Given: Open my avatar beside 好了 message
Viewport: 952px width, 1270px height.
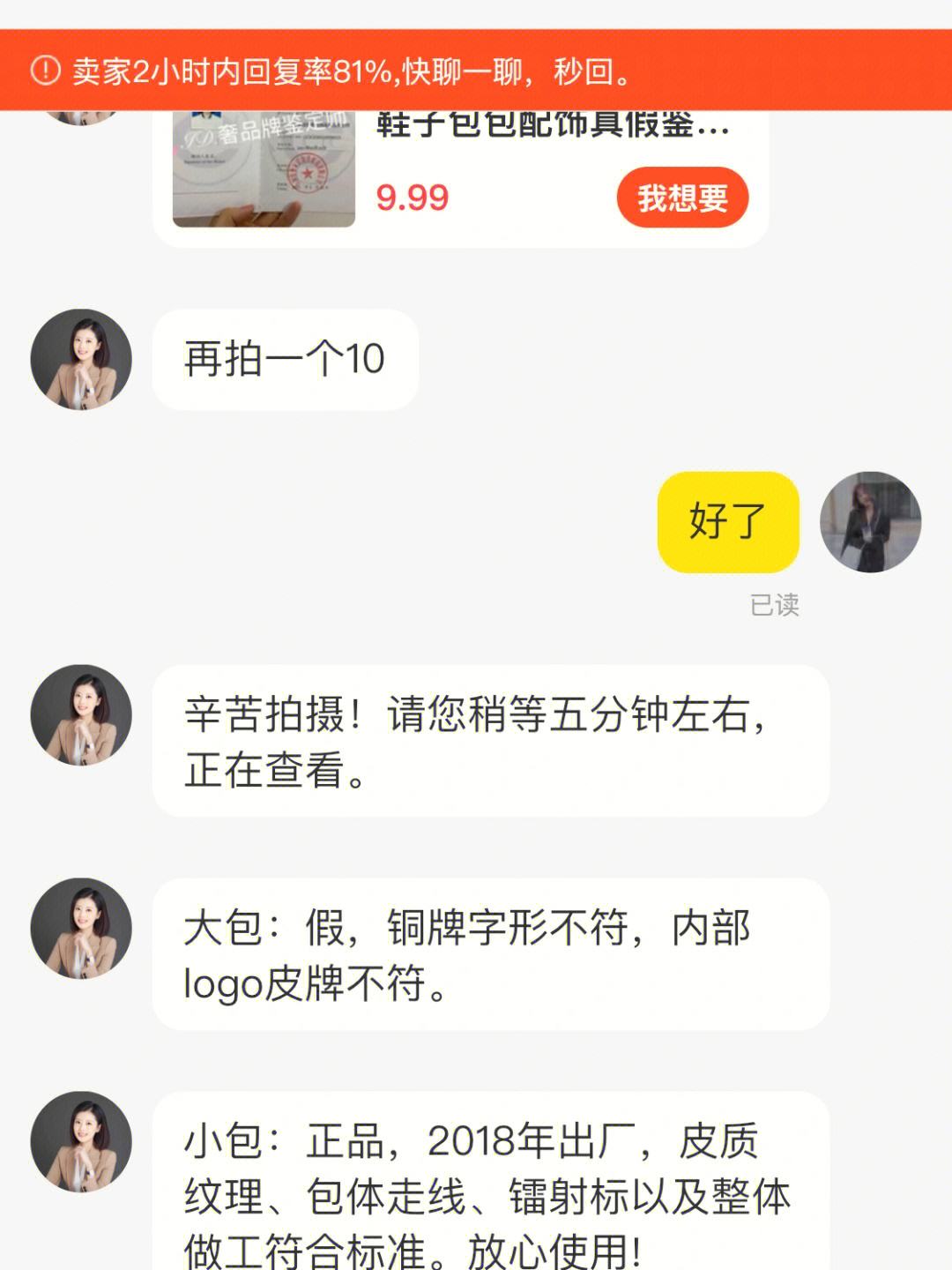Looking at the screenshot, I should pyautogui.click(x=870, y=522).
